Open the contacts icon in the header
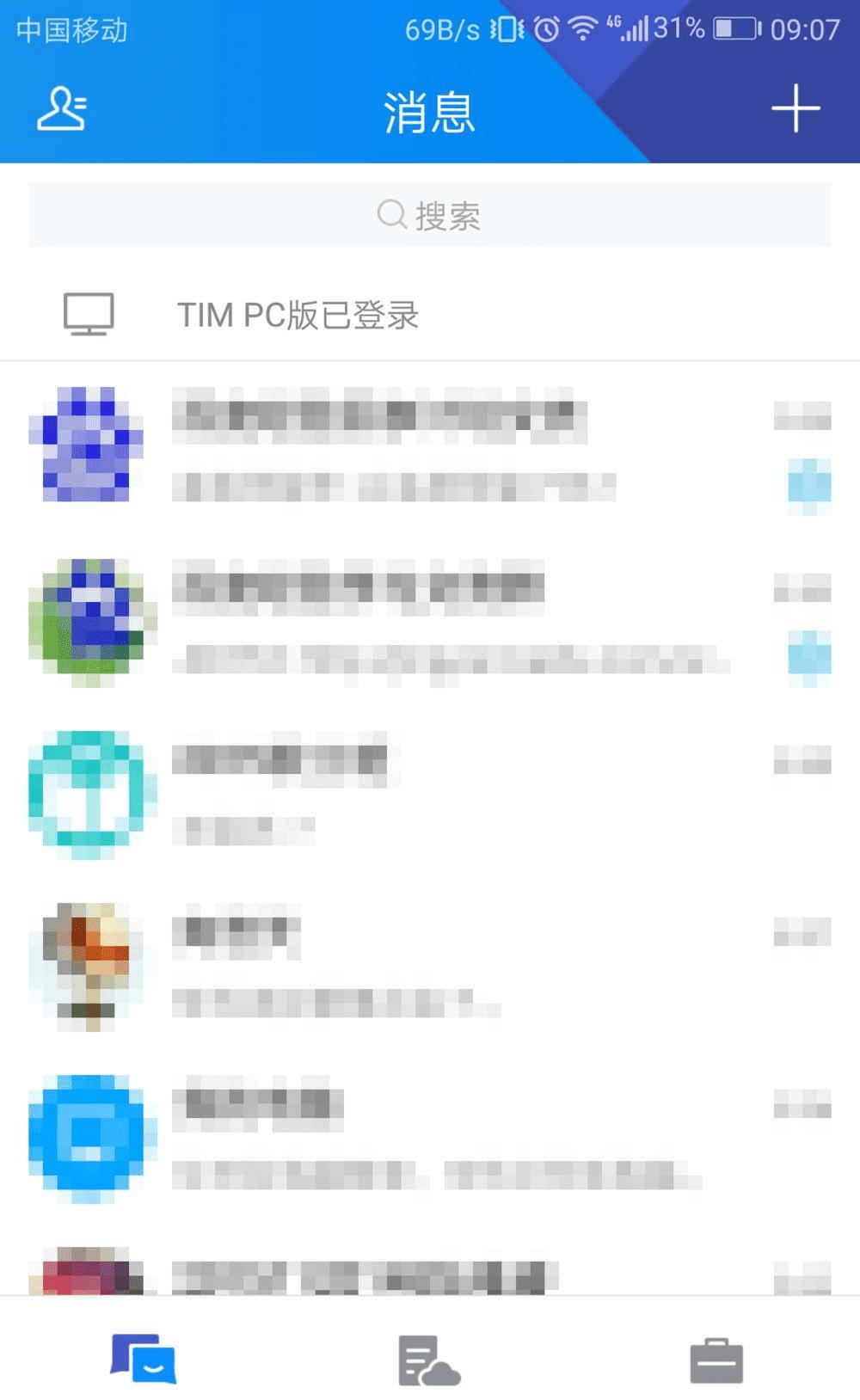Viewport: 860px width, 1400px height. (x=62, y=109)
